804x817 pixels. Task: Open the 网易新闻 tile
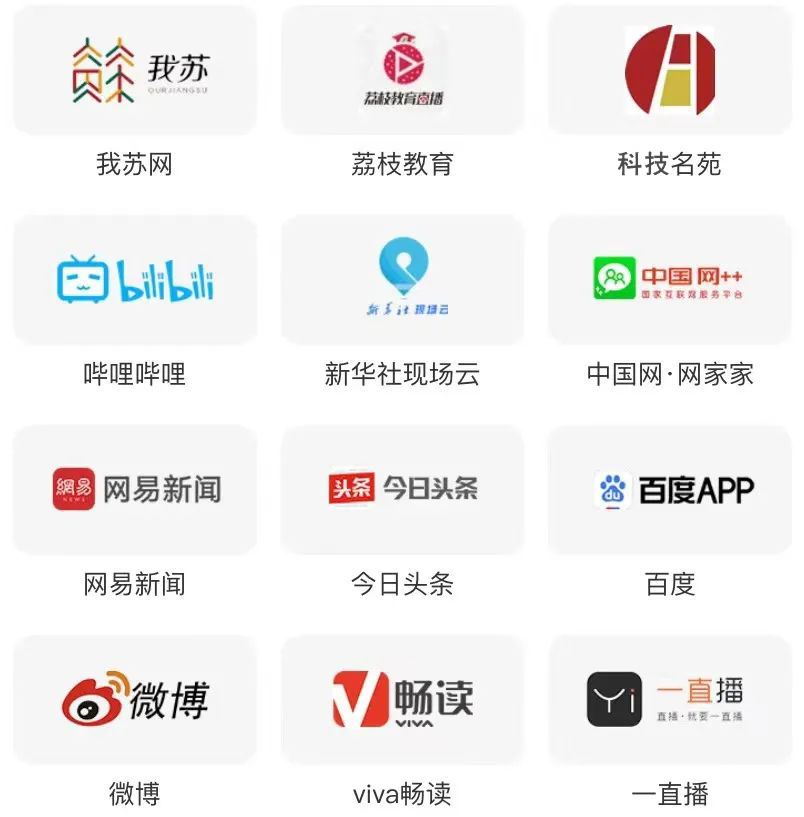pyautogui.click(x=134, y=490)
